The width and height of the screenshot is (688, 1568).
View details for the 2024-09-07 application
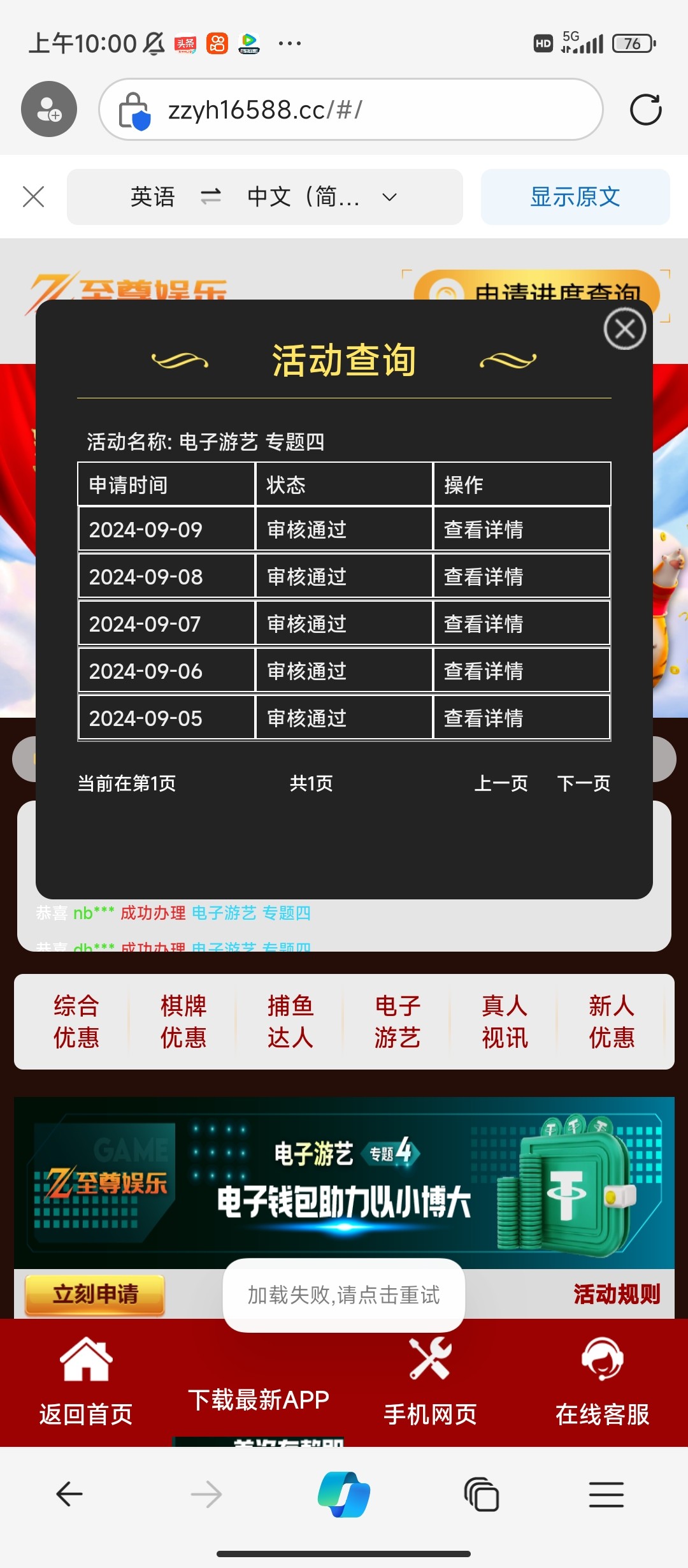(484, 624)
